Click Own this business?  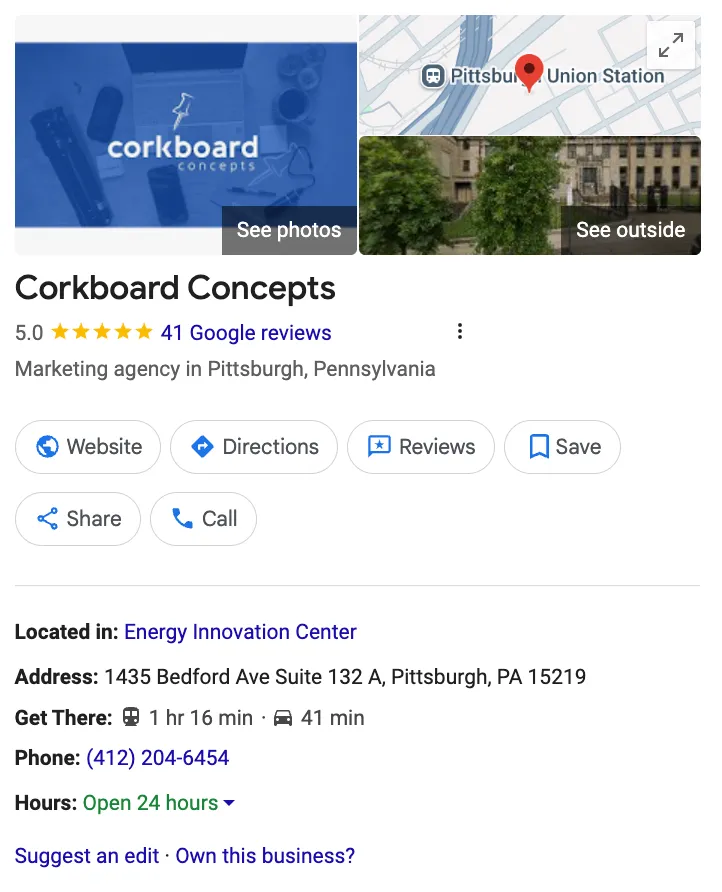coord(264,856)
